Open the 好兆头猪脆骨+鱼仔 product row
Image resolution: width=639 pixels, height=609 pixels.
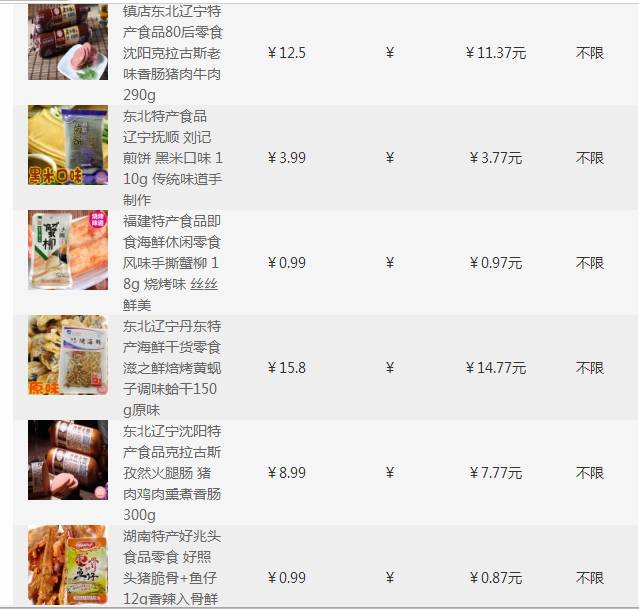(172, 567)
